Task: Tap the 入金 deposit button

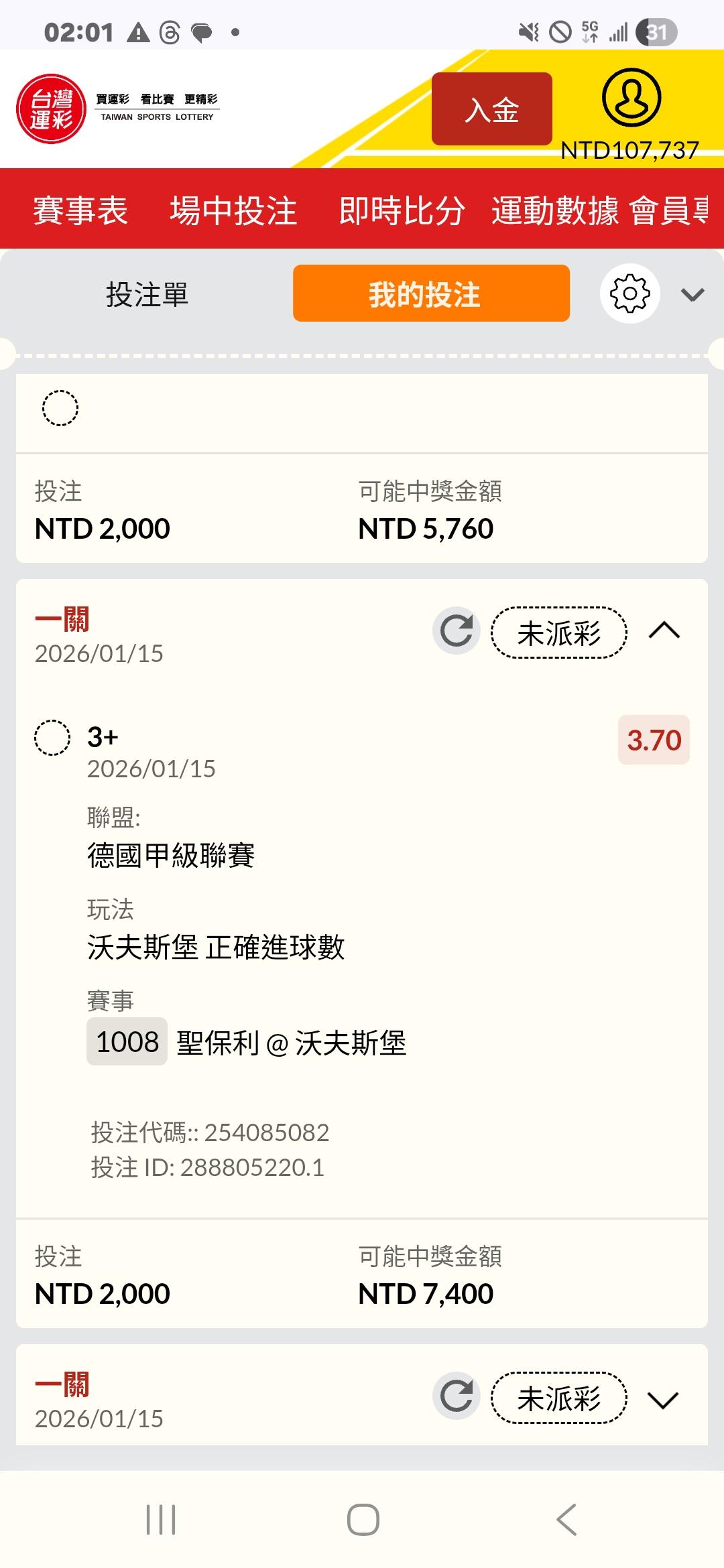Action: (x=491, y=109)
